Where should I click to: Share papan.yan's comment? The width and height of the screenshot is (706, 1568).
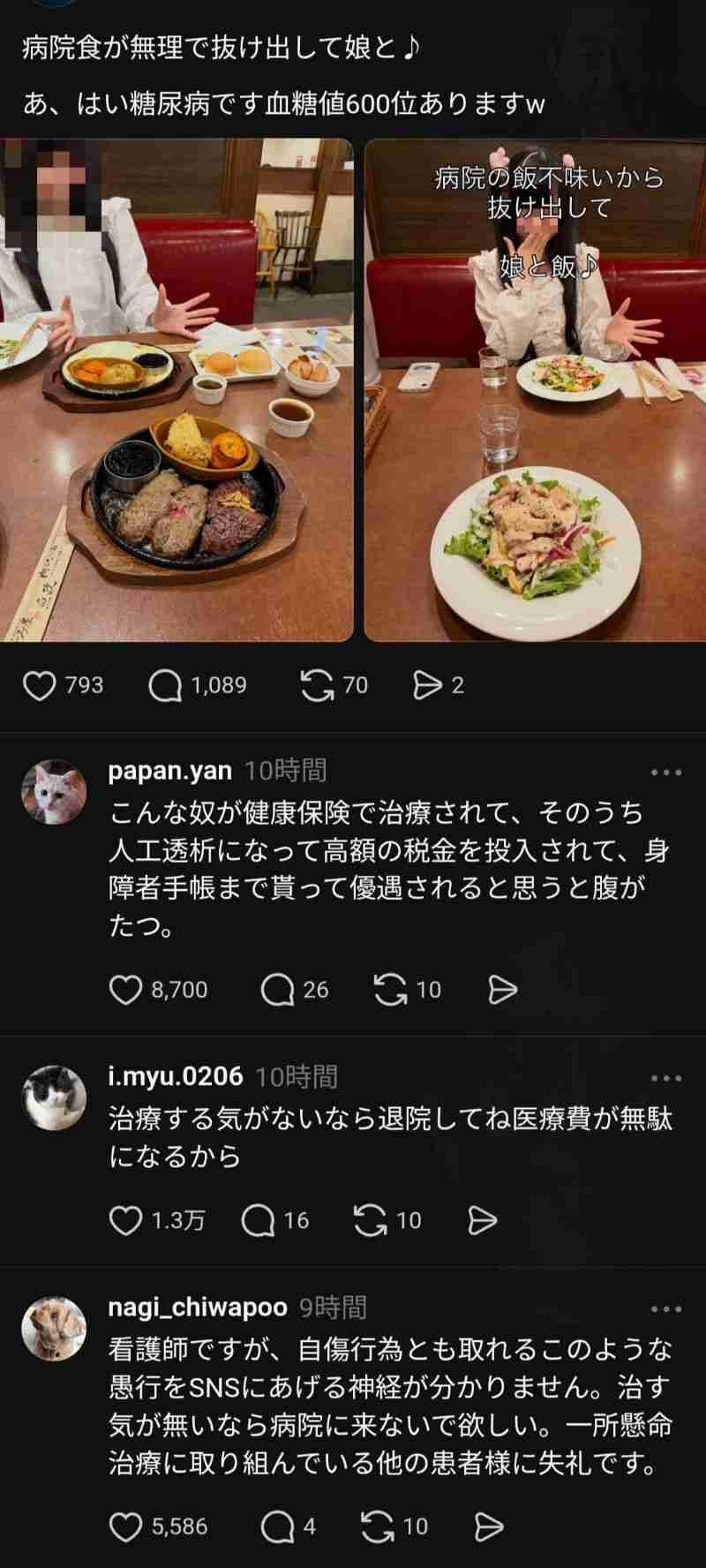tap(502, 990)
